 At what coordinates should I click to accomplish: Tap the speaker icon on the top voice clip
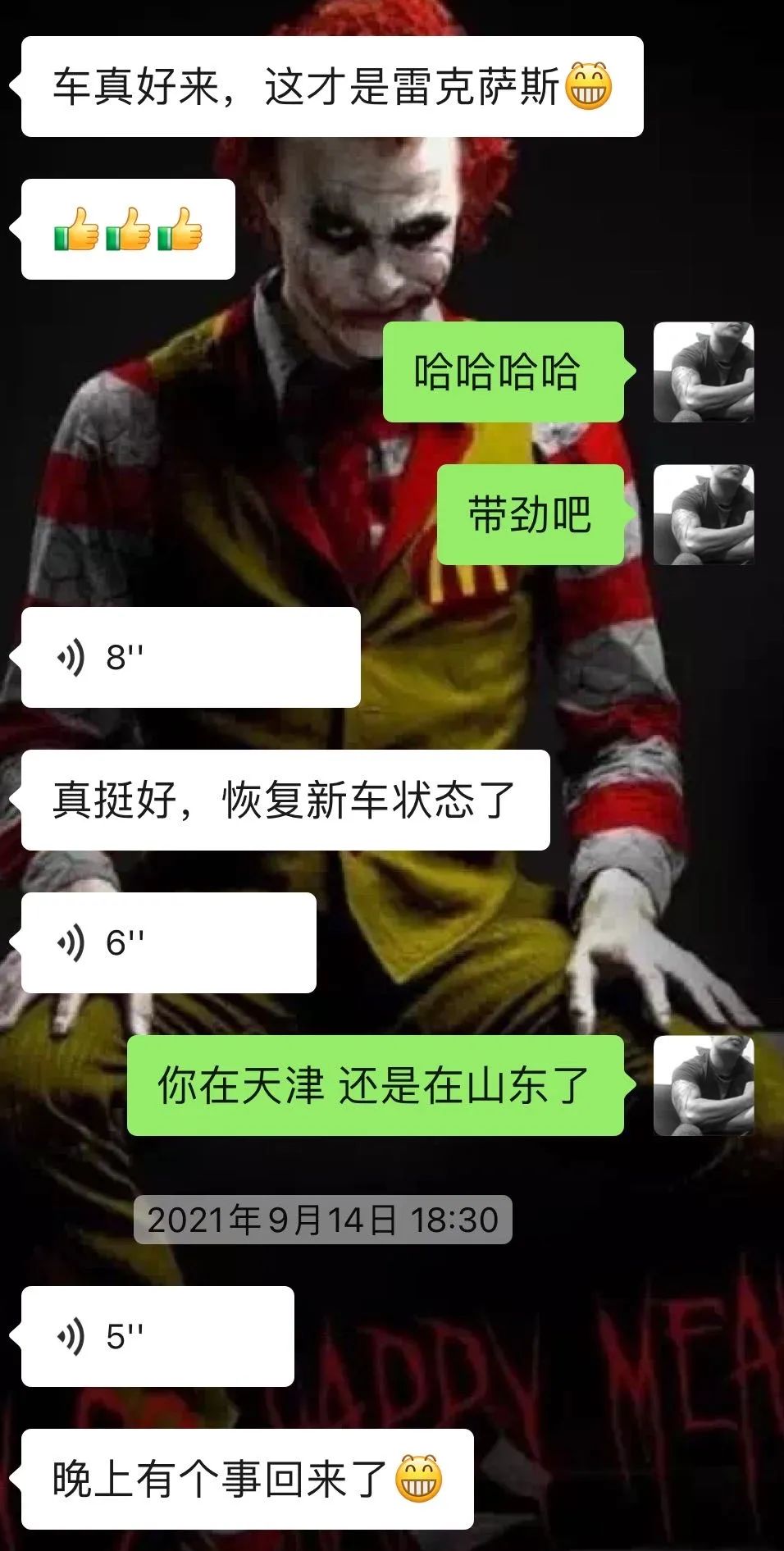[x=70, y=655]
